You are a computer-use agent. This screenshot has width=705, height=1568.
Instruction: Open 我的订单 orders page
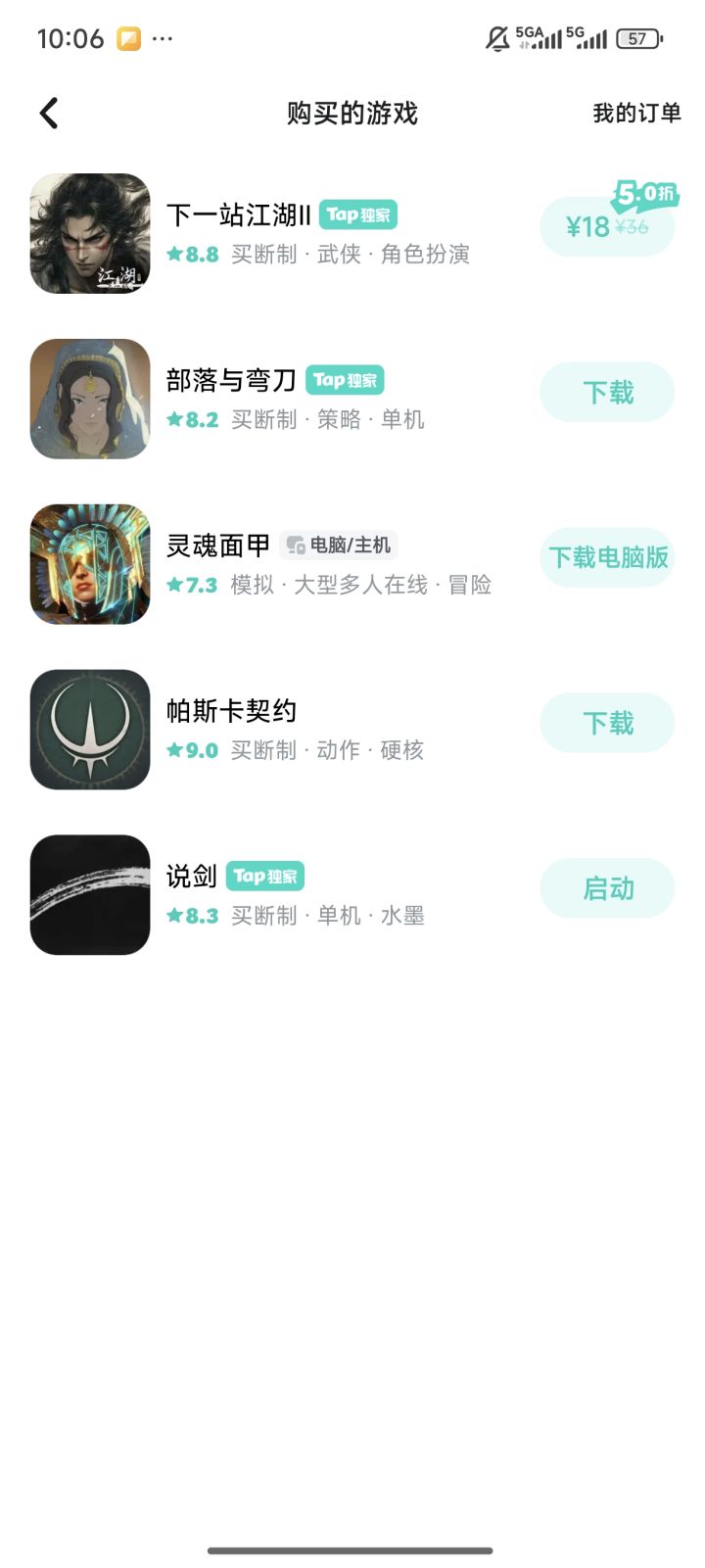(636, 114)
